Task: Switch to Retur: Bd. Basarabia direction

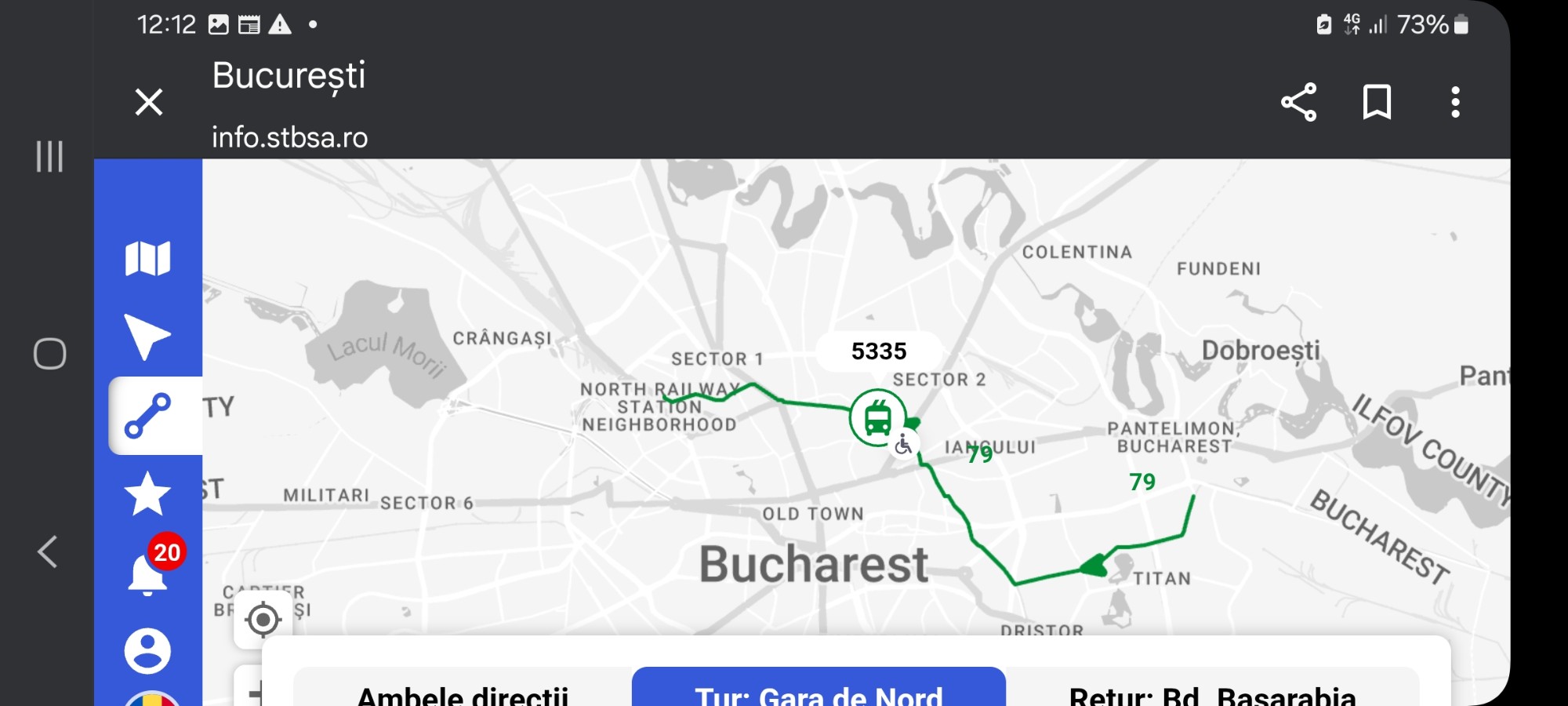Action: [1212, 692]
